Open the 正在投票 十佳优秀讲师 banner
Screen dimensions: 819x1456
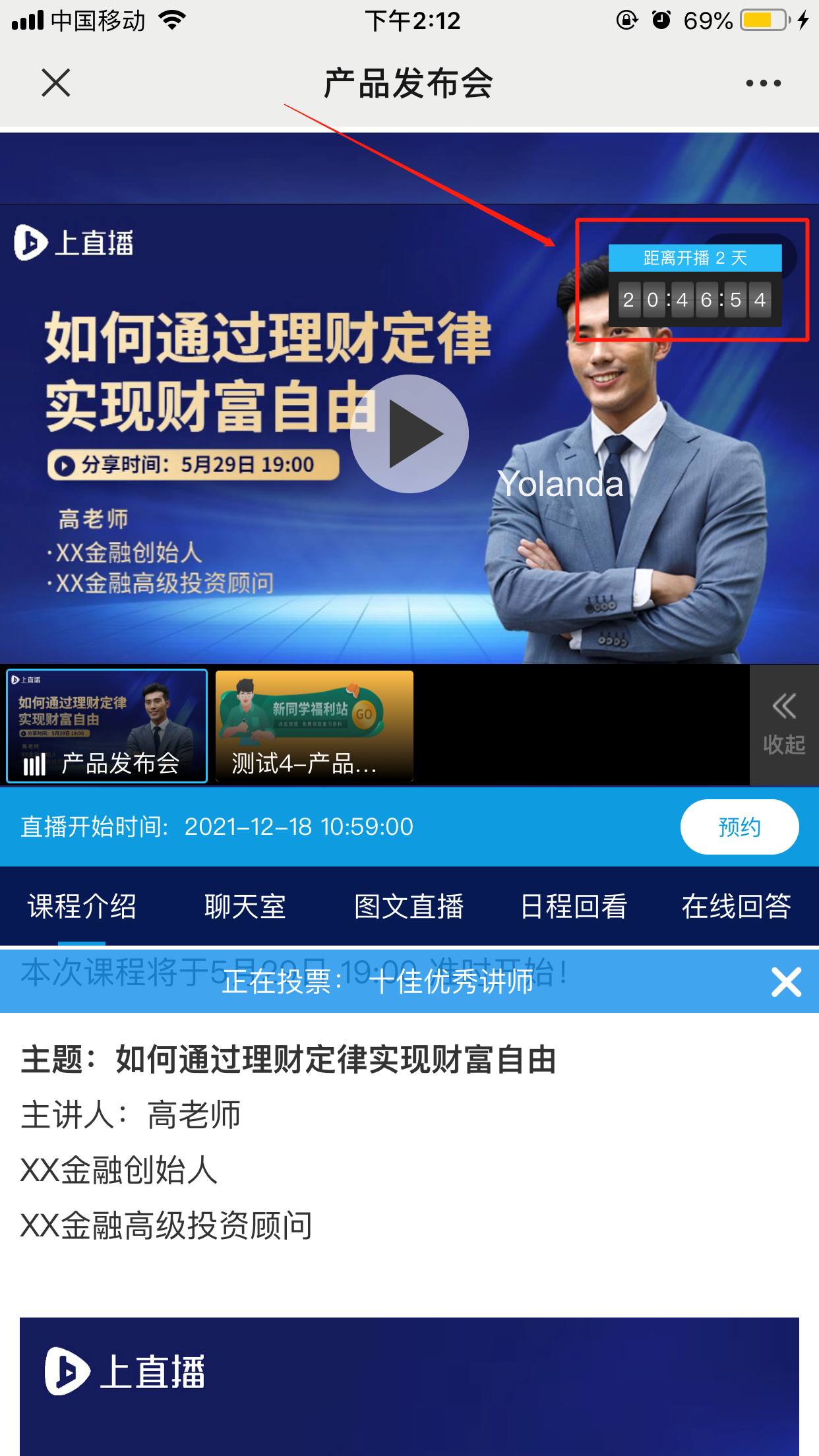coord(378,981)
